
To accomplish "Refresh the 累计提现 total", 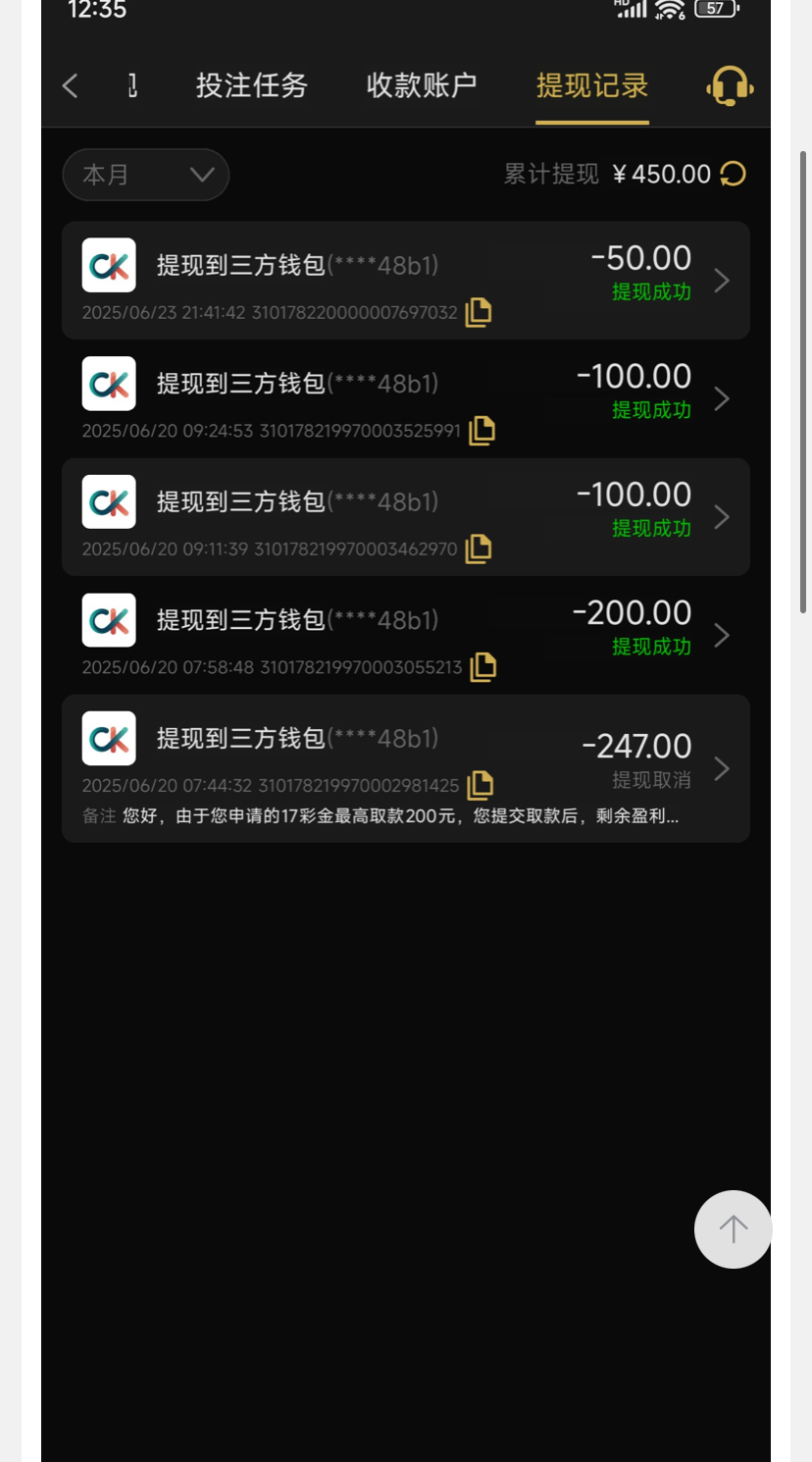I will 733,174.
